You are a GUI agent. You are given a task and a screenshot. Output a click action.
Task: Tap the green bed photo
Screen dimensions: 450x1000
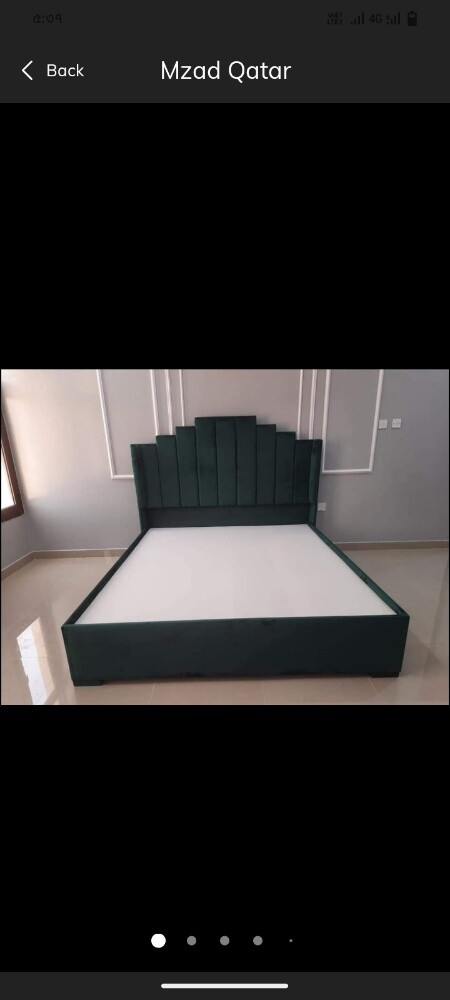coord(225,537)
